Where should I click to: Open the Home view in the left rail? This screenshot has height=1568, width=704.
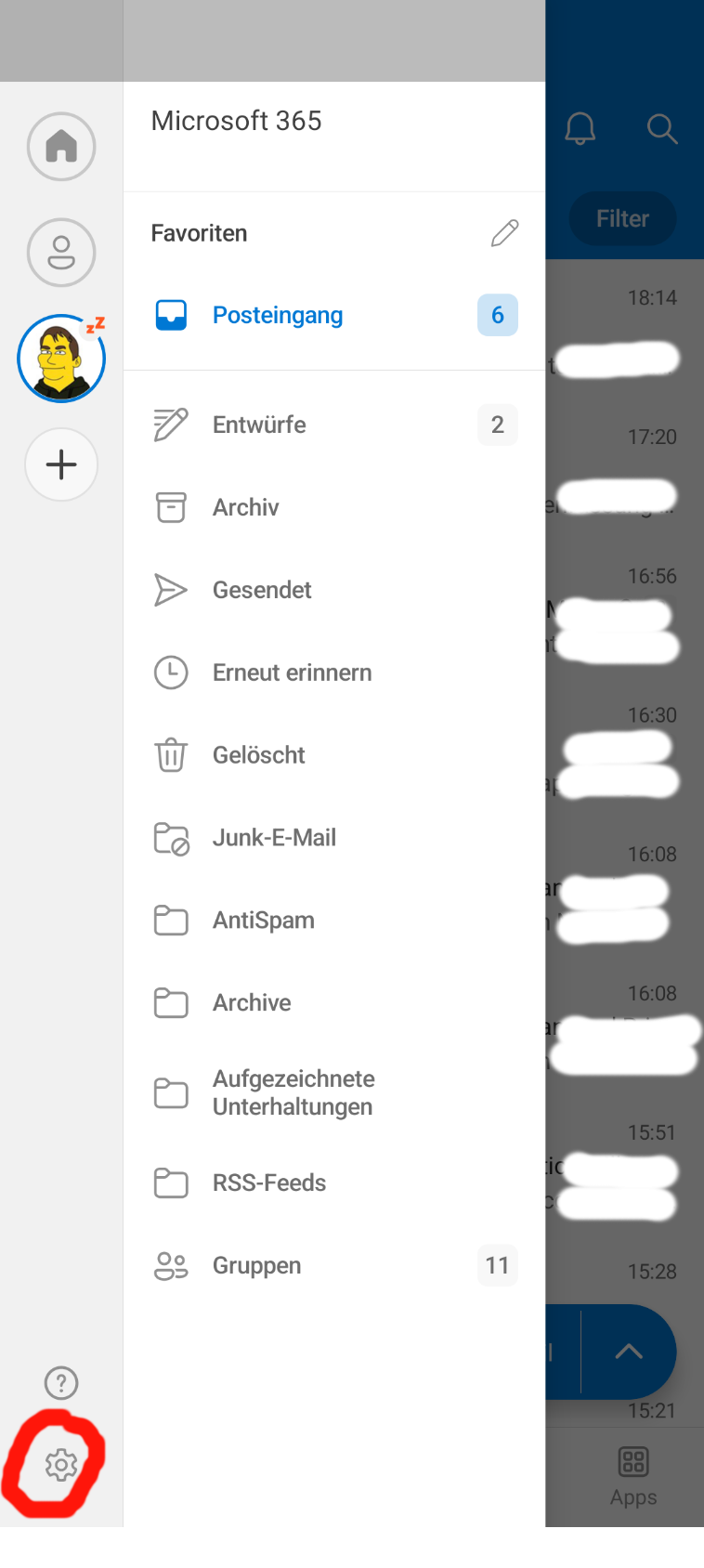coord(61,146)
